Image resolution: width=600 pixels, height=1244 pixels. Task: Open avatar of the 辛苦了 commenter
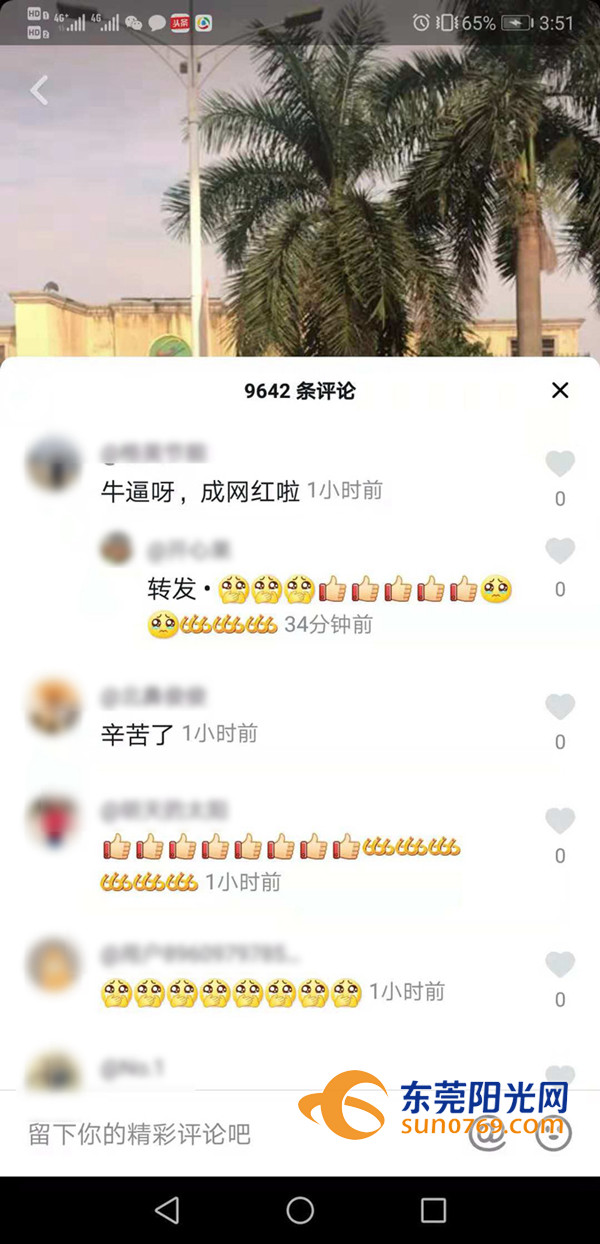coord(53,707)
